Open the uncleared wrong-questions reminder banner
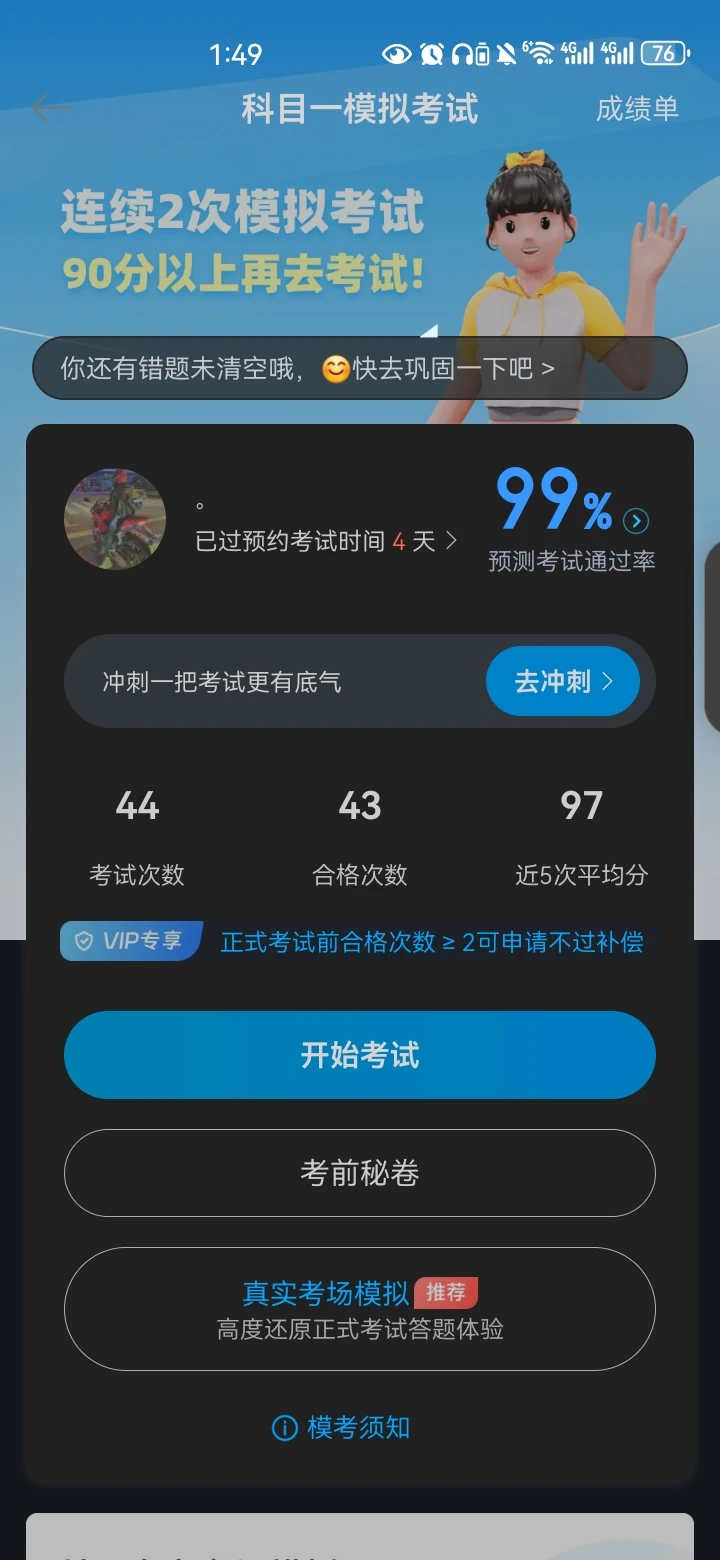720x1560 pixels. (360, 368)
